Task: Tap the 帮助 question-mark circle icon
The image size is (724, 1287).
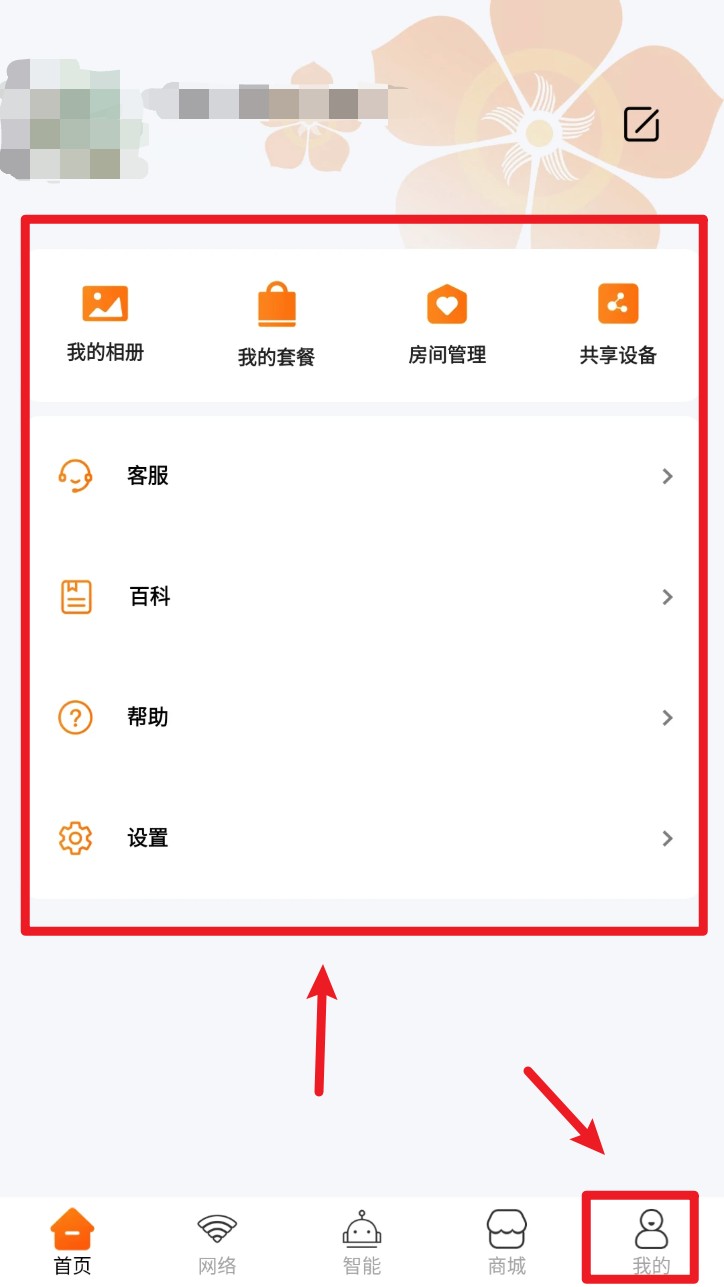Action: click(74, 717)
